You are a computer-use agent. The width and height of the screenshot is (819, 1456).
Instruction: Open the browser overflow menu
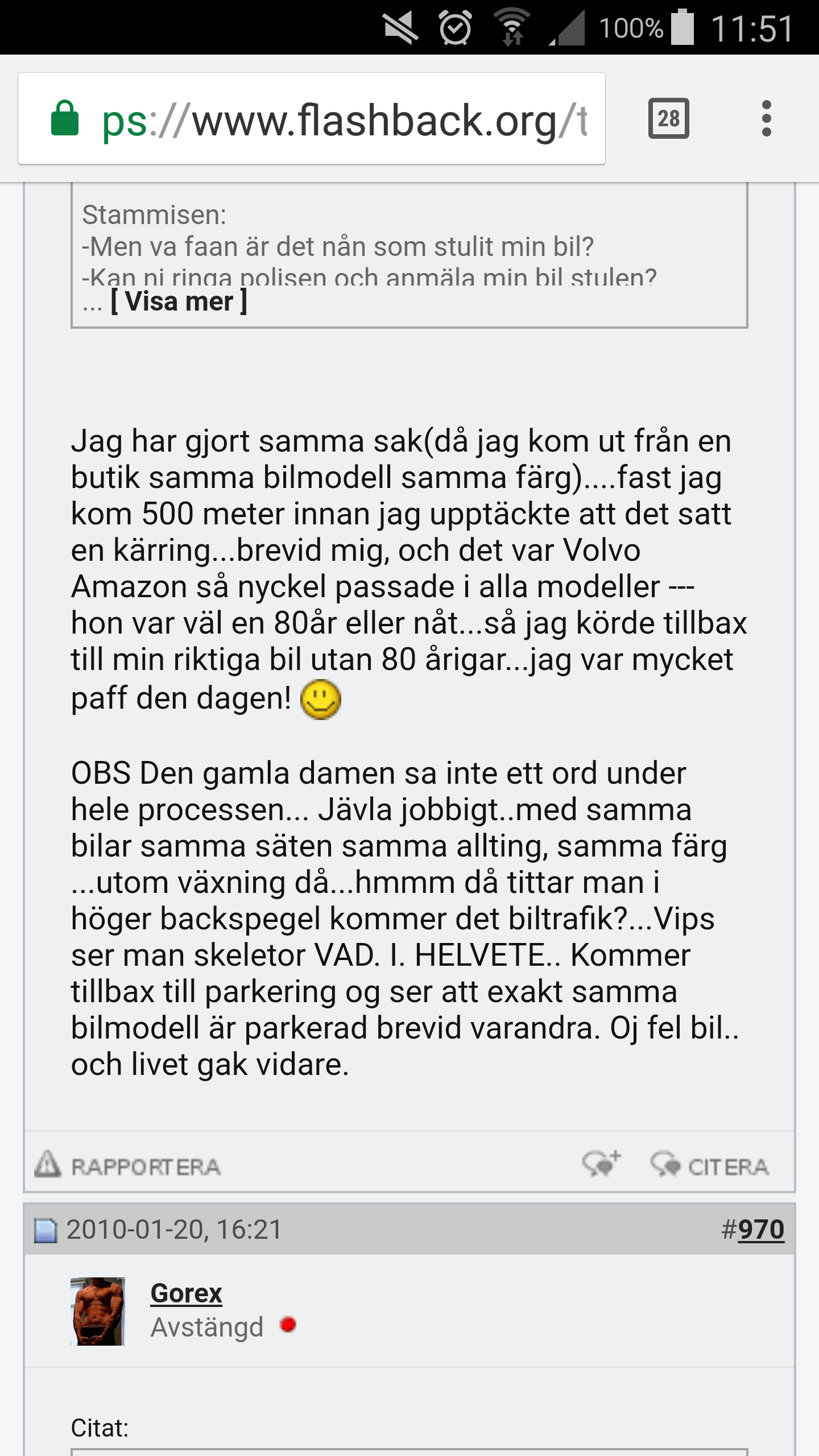[x=766, y=118]
